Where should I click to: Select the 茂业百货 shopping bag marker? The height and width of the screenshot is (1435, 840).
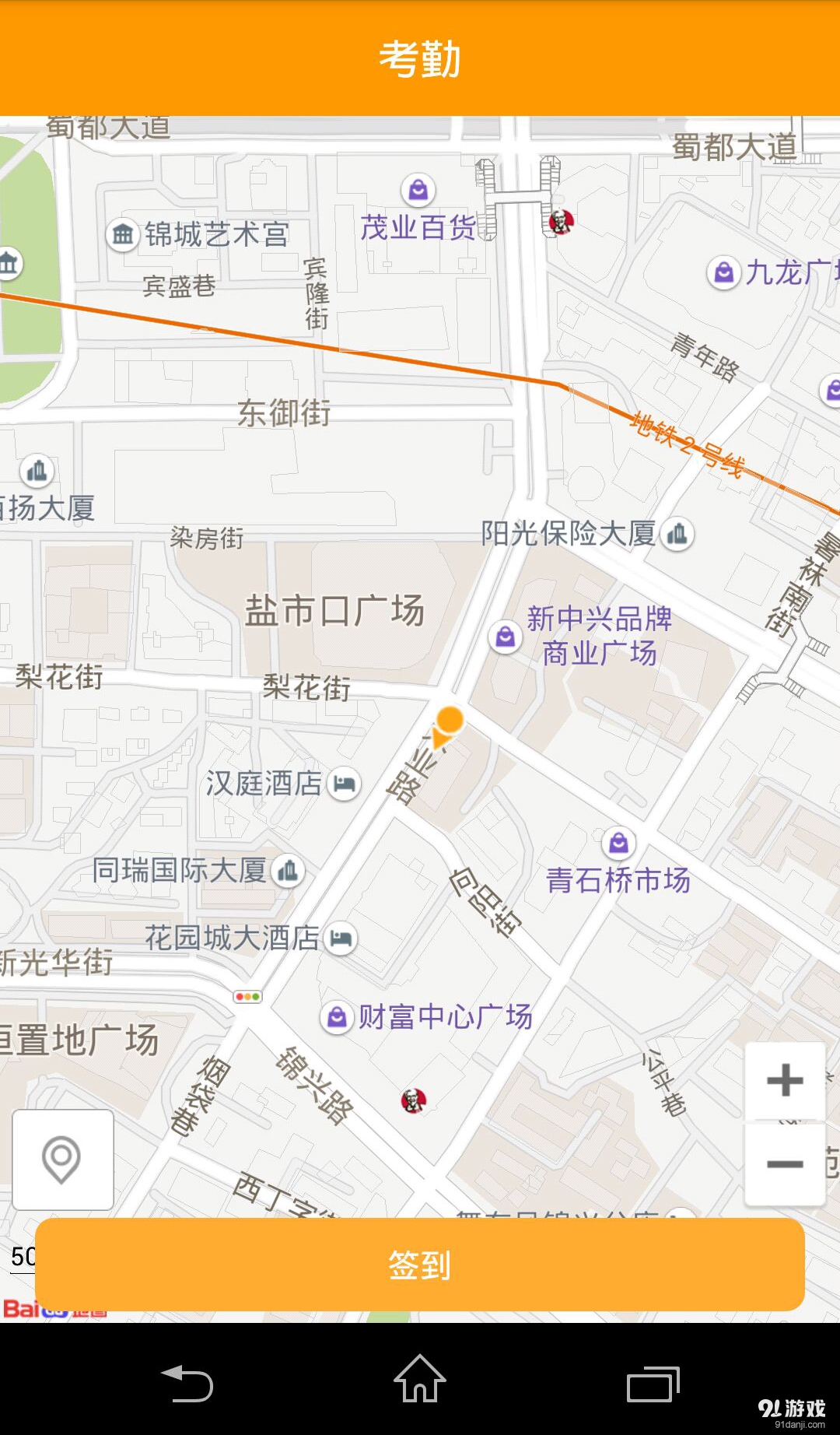click(418, 189)
